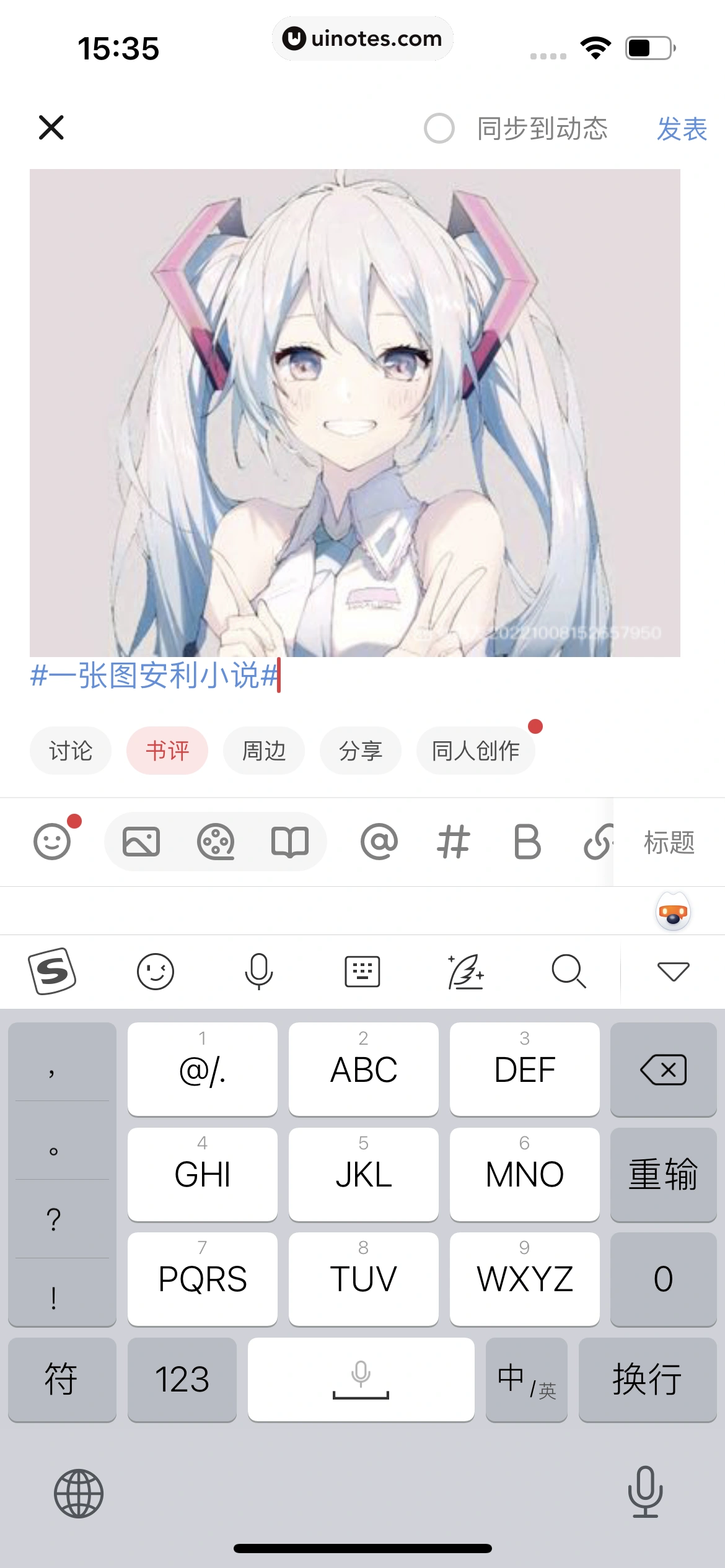Open the Sogou keyboard S menu

[52, 970]
